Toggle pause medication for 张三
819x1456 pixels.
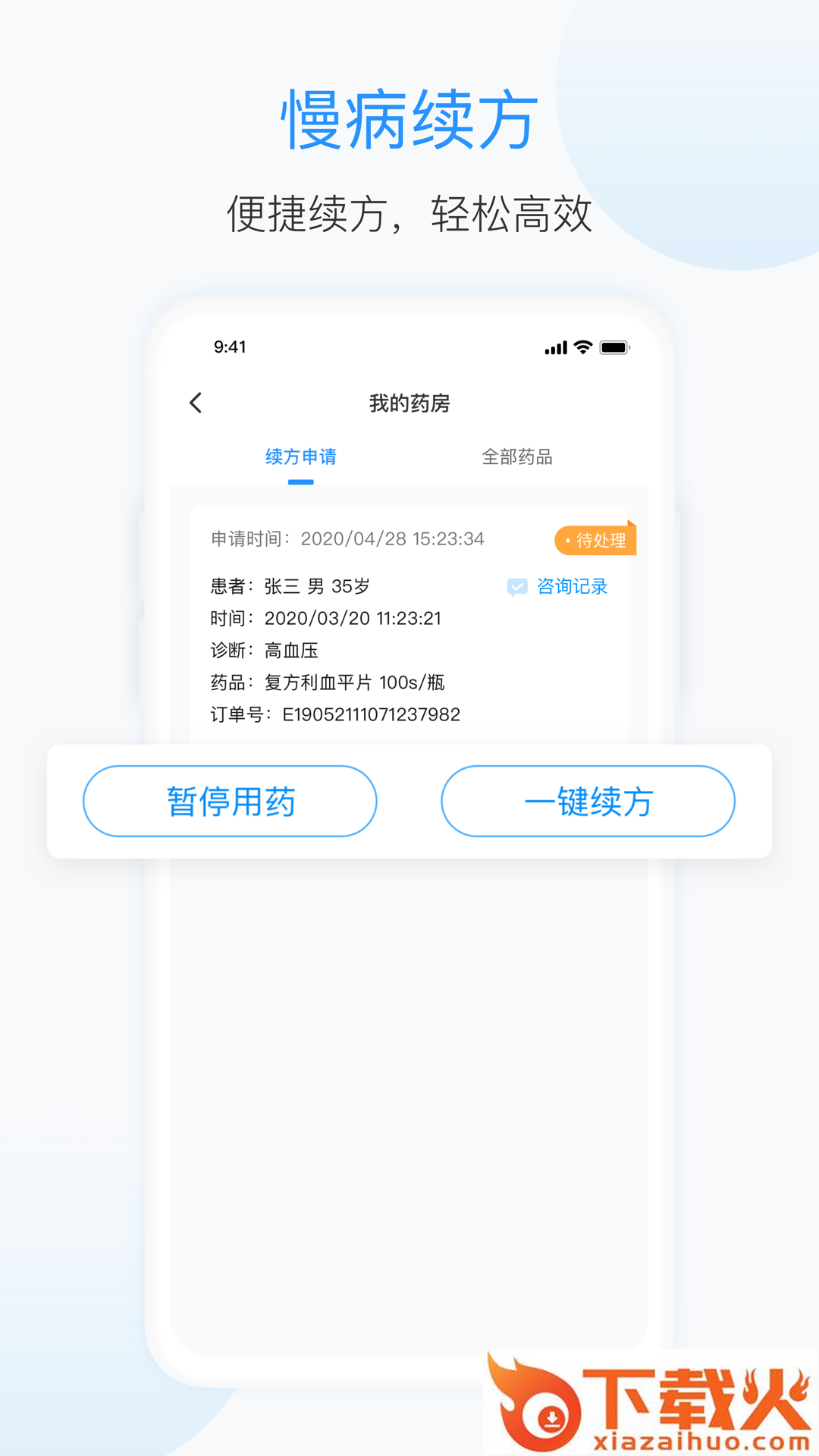229,800
